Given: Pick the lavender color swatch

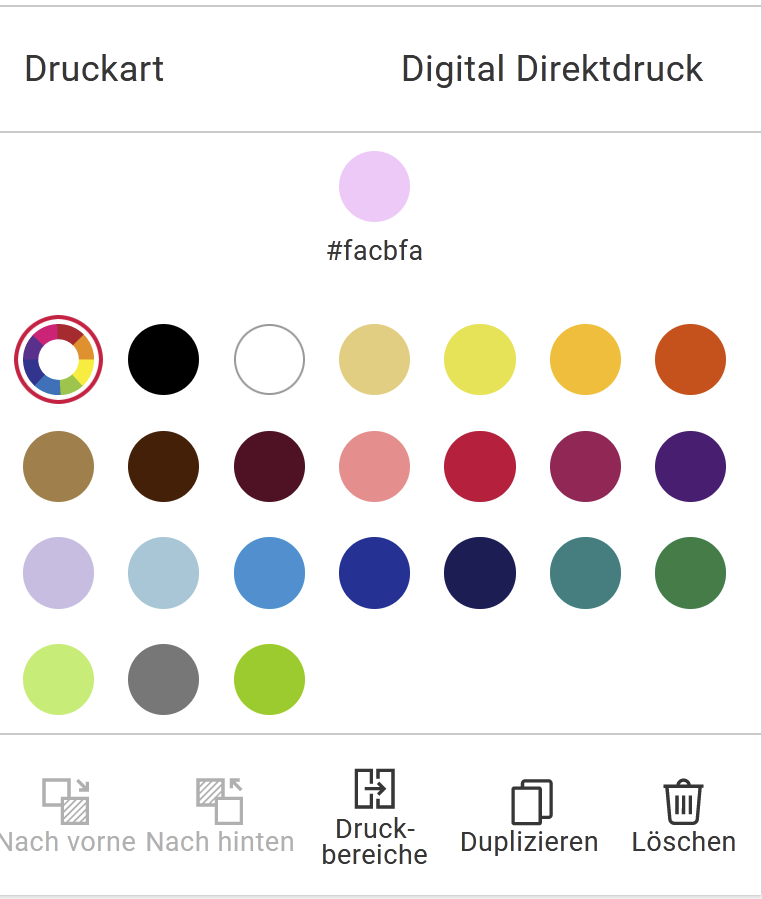Looking at the screenshot, I should (x=58, y=573).
